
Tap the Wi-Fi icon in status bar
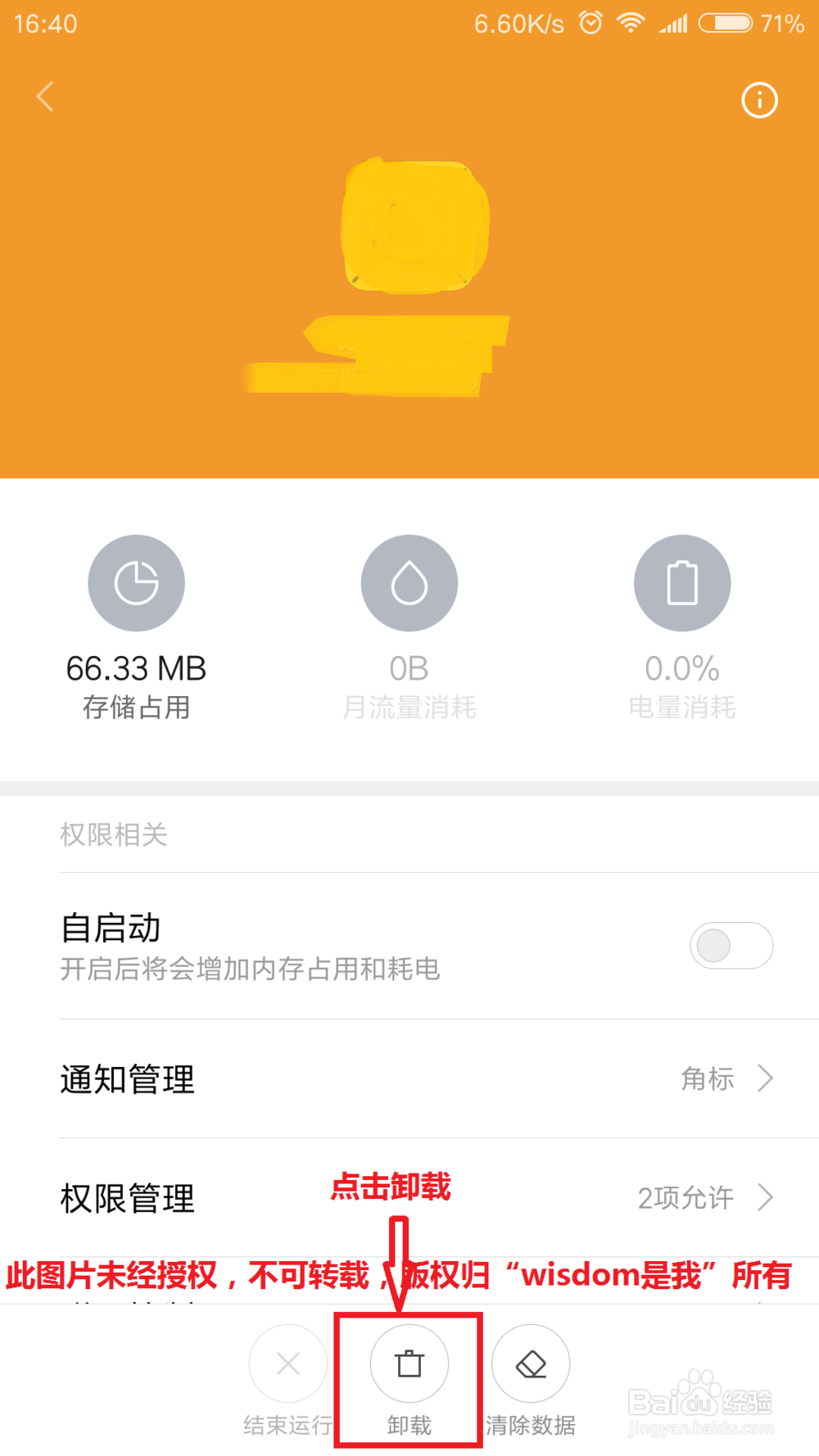(630, 23)
